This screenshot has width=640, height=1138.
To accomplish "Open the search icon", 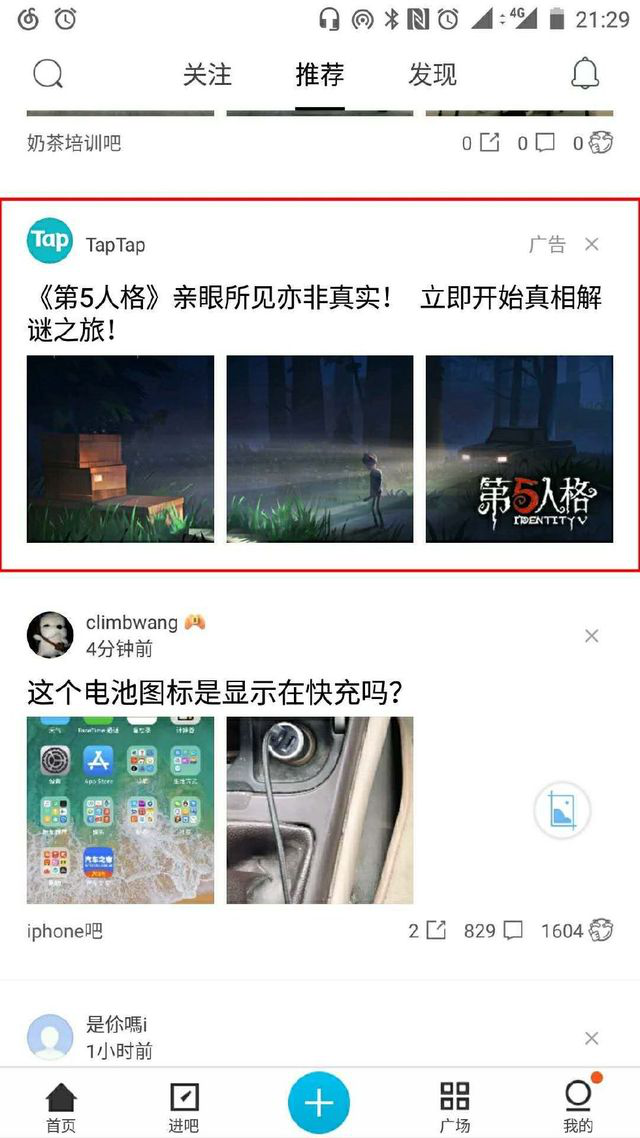I will click(x=48, y=74).
